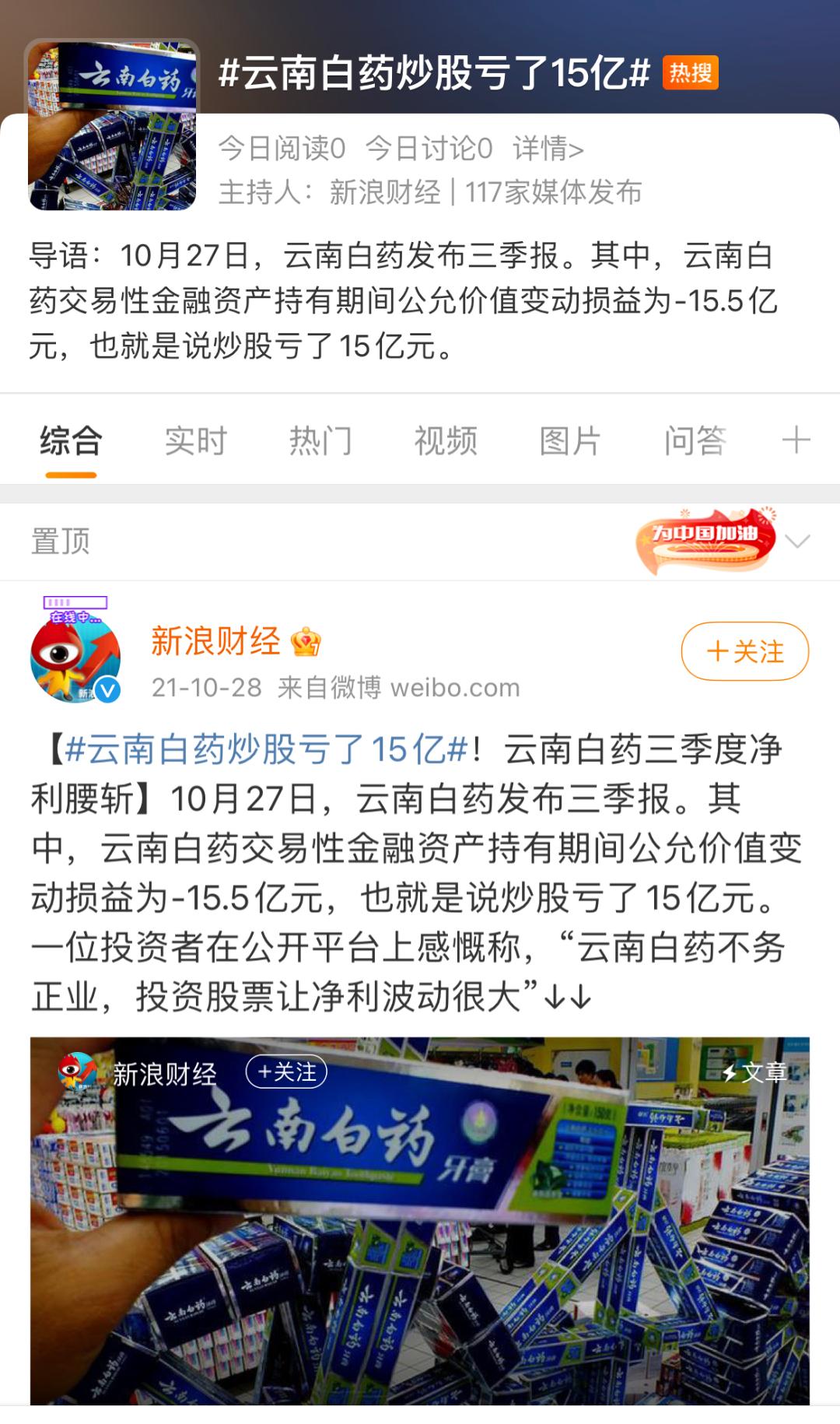840x1424 pixels.
Task: Switch to the 图片 tab
Action: [570, 440]
